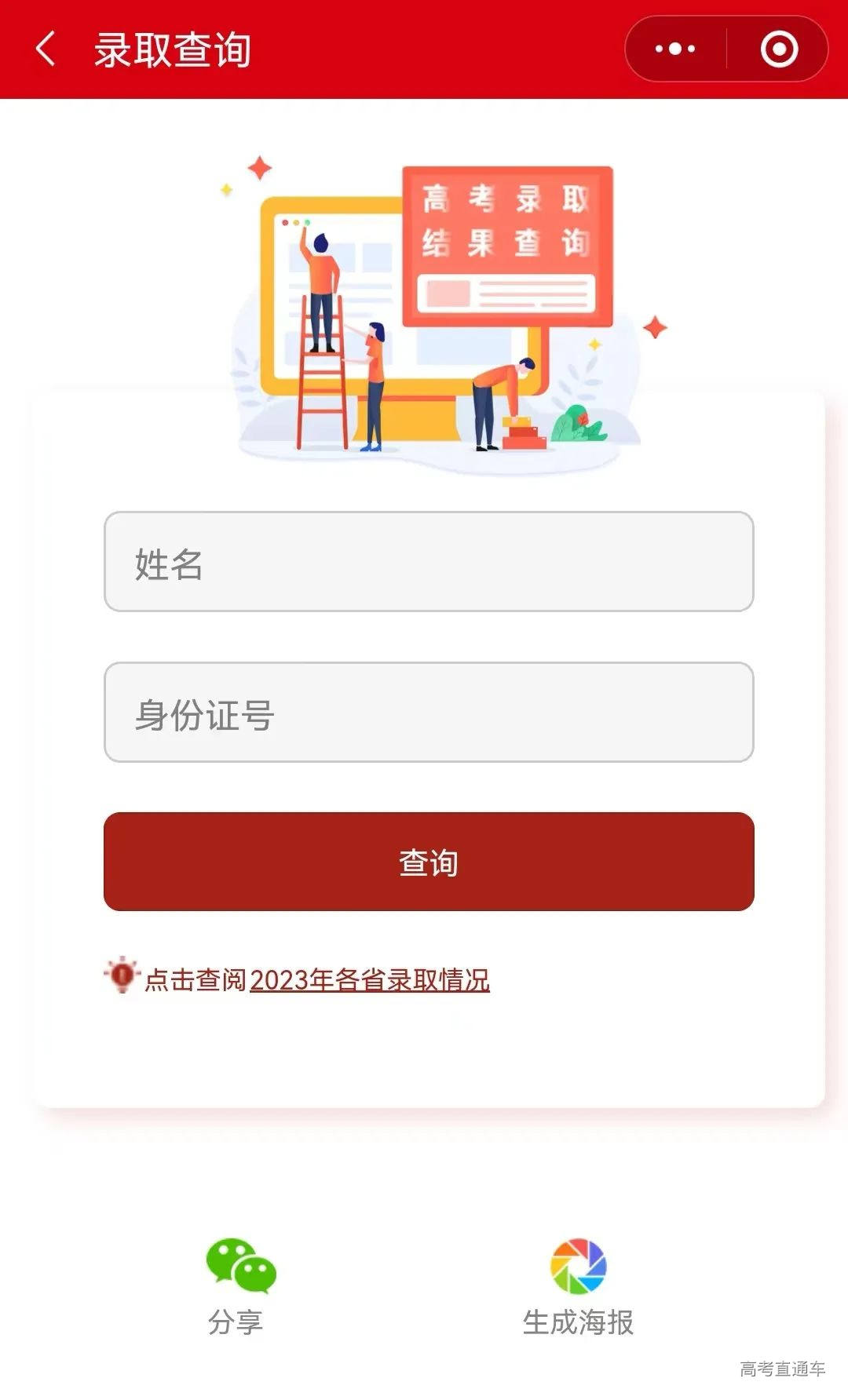Click the 高考录取结果查询 red banner illustration
This screenshot has width=848, height=1400.
506,243
